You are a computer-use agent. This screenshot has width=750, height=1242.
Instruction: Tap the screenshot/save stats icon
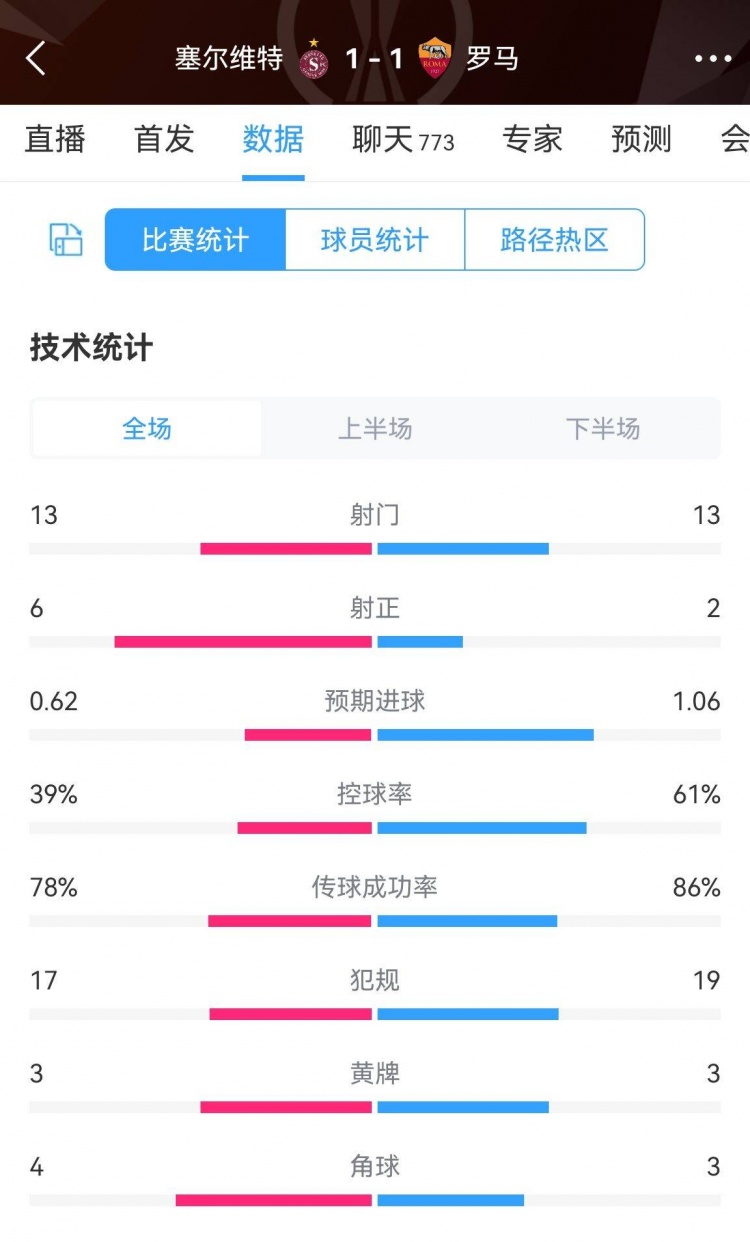(64, 239)
